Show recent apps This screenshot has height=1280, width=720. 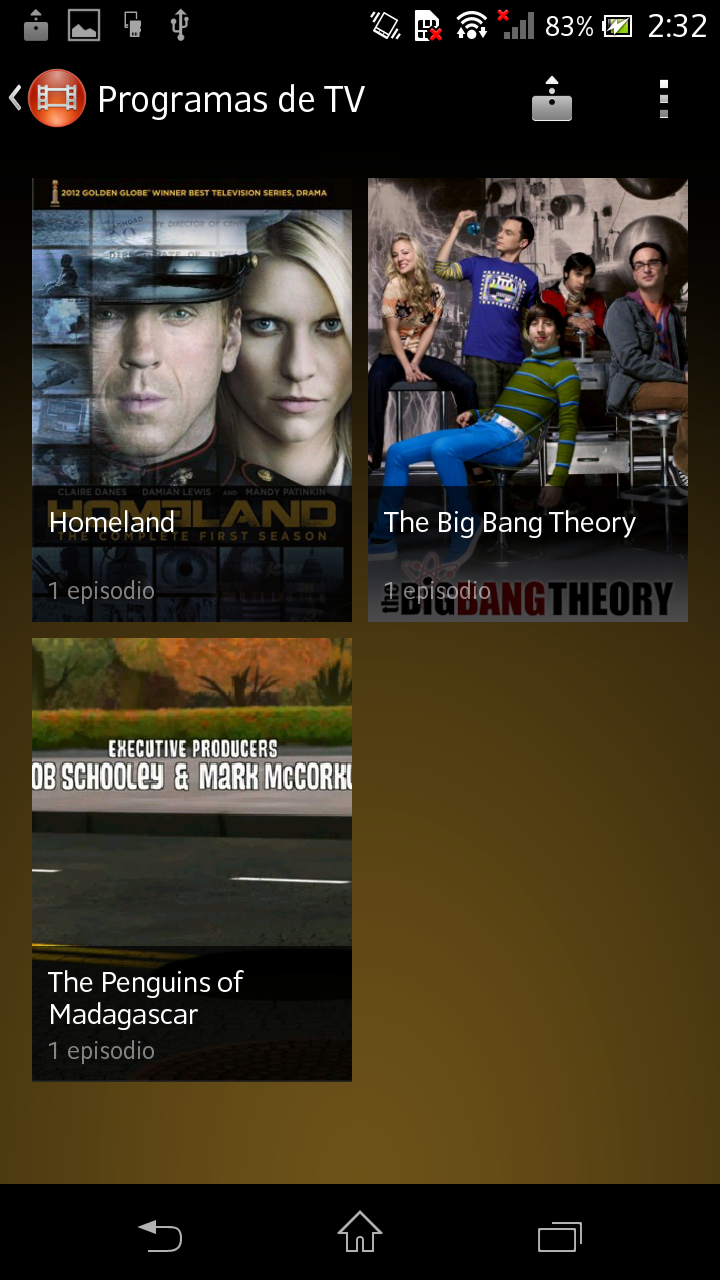pyautogui.click(x=559, y=1236)
